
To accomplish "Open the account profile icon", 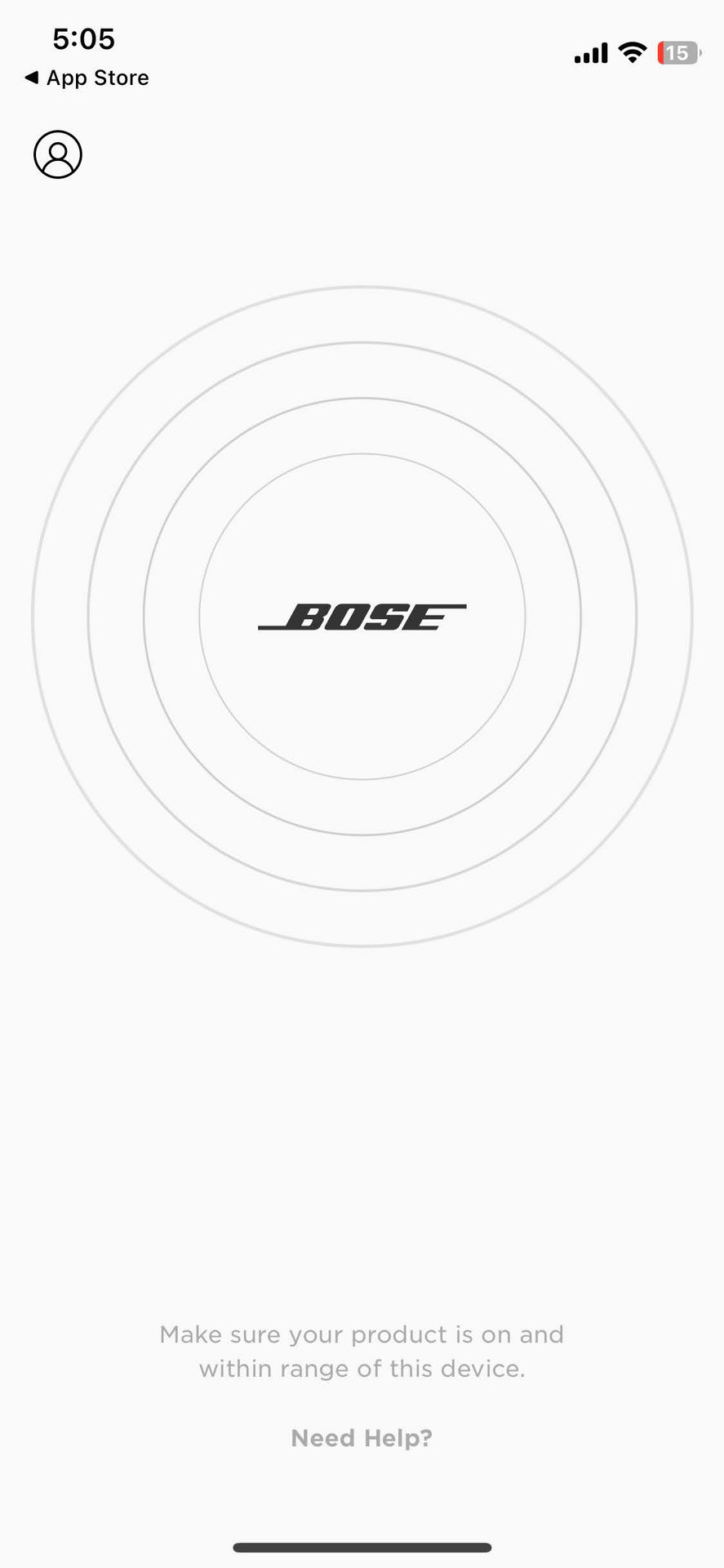I will coord(58,154).
